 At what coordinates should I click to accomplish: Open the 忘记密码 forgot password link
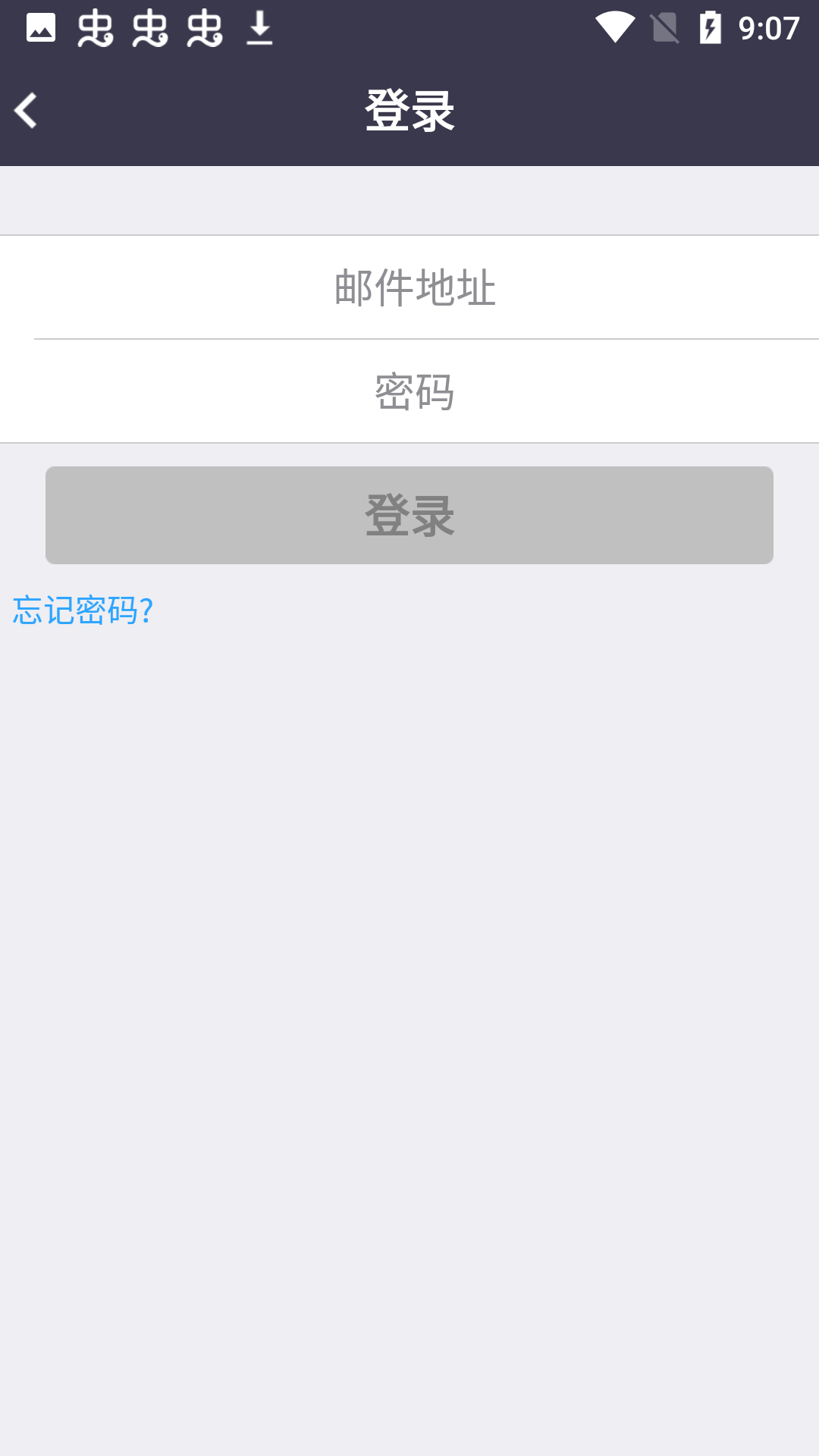[83, 610]
